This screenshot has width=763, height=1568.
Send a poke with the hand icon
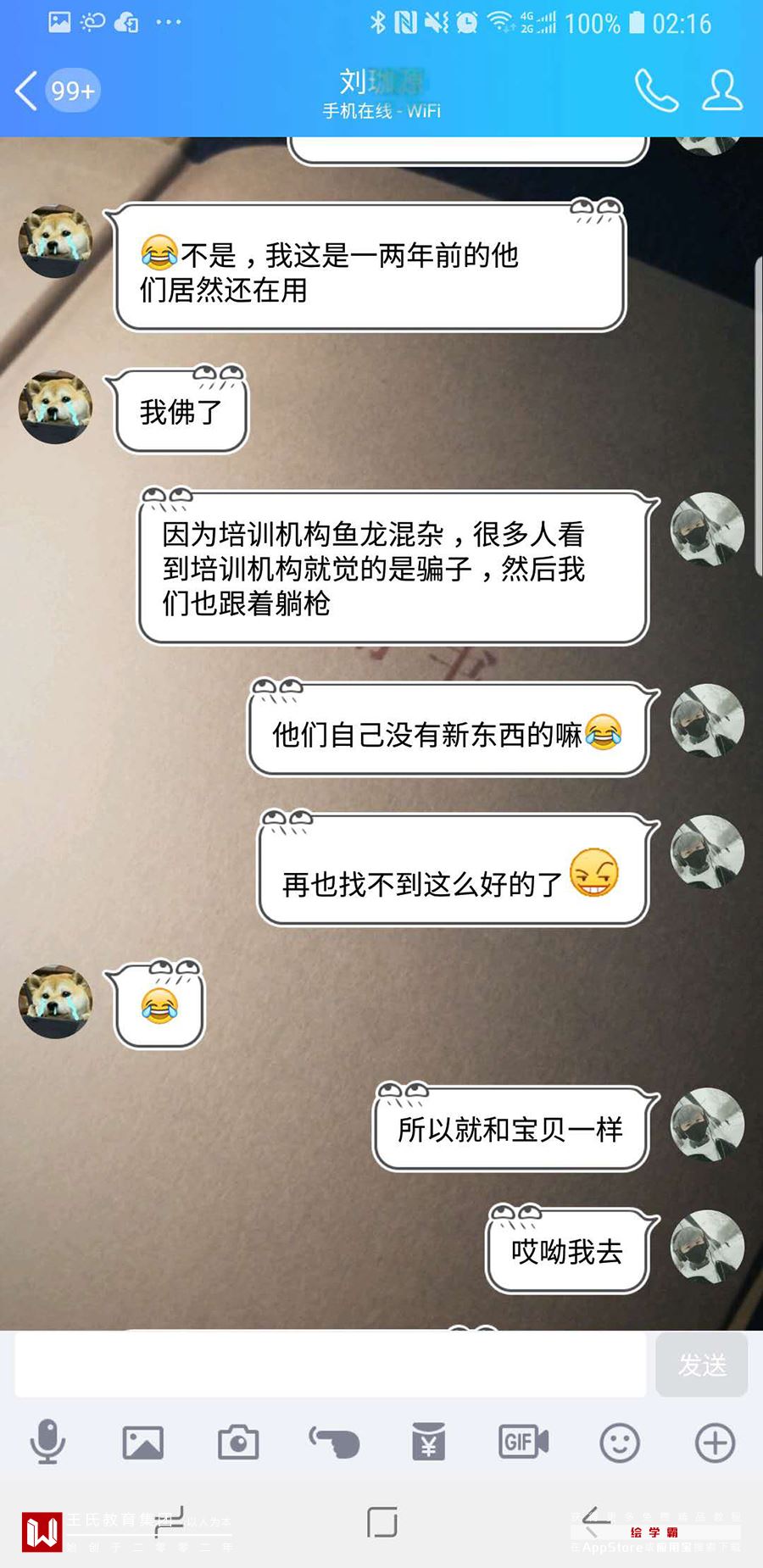point(334,1442)
